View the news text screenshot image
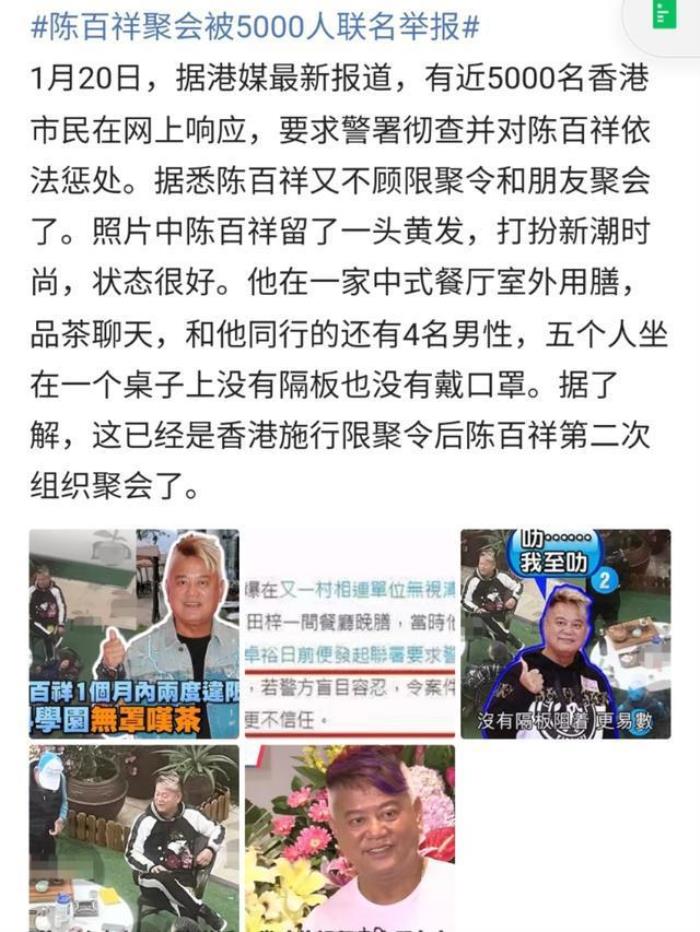700x932 pixels. (x=350, y=633)
